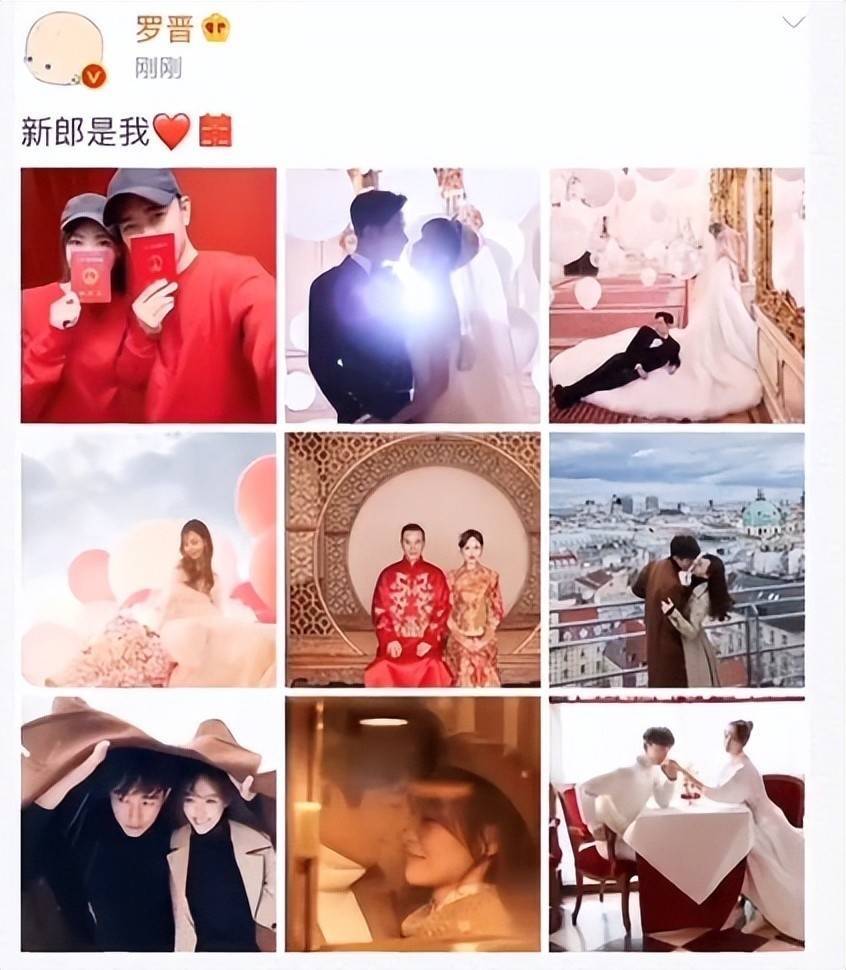Screen dimensions: 846x970
Task: Tap the username 罗晋
Action: pyautogui.click(x=164, y=29)
